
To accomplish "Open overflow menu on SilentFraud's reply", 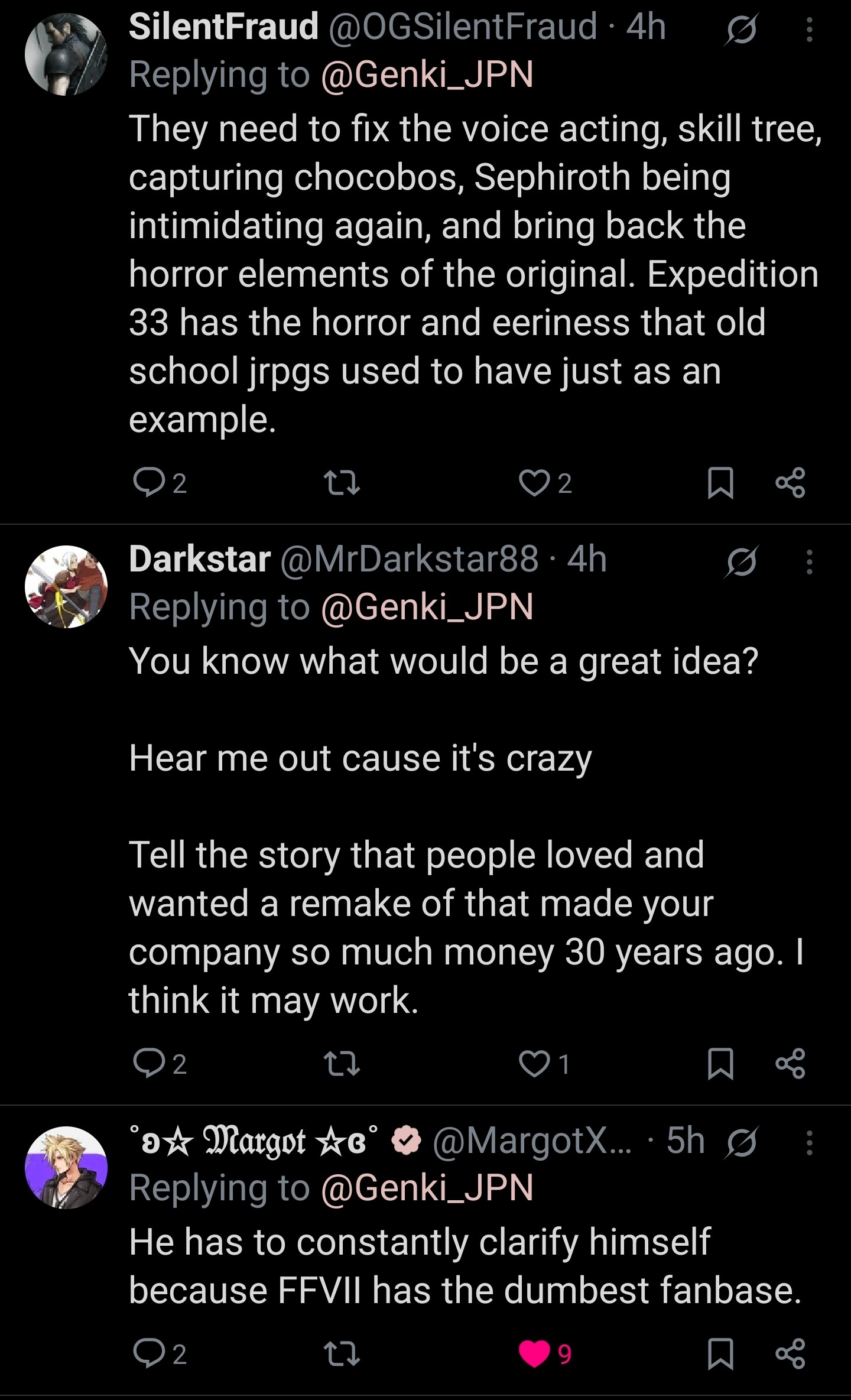I will click(x=810, y=30).
